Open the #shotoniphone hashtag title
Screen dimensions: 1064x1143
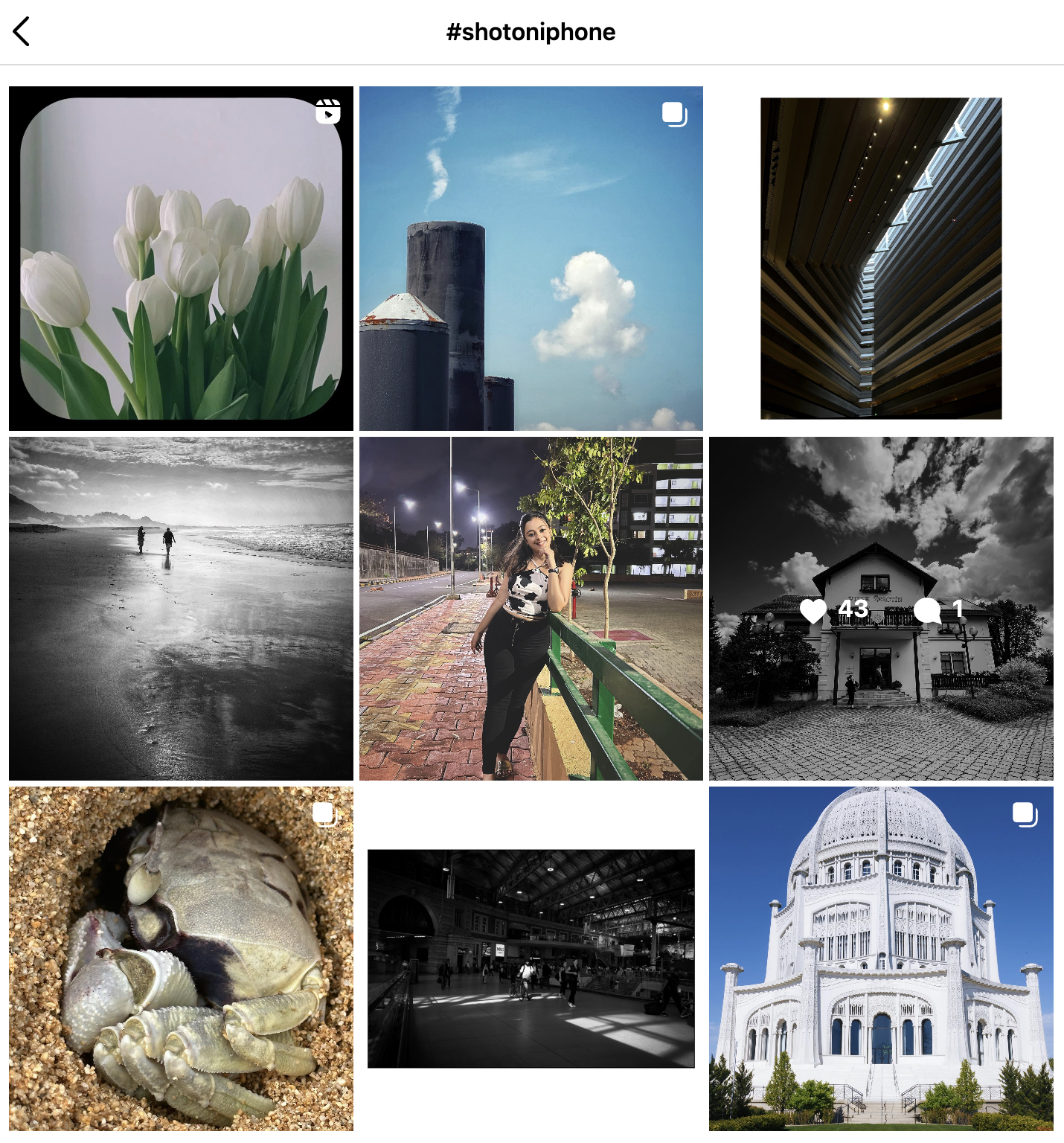(x=531, y=32)
